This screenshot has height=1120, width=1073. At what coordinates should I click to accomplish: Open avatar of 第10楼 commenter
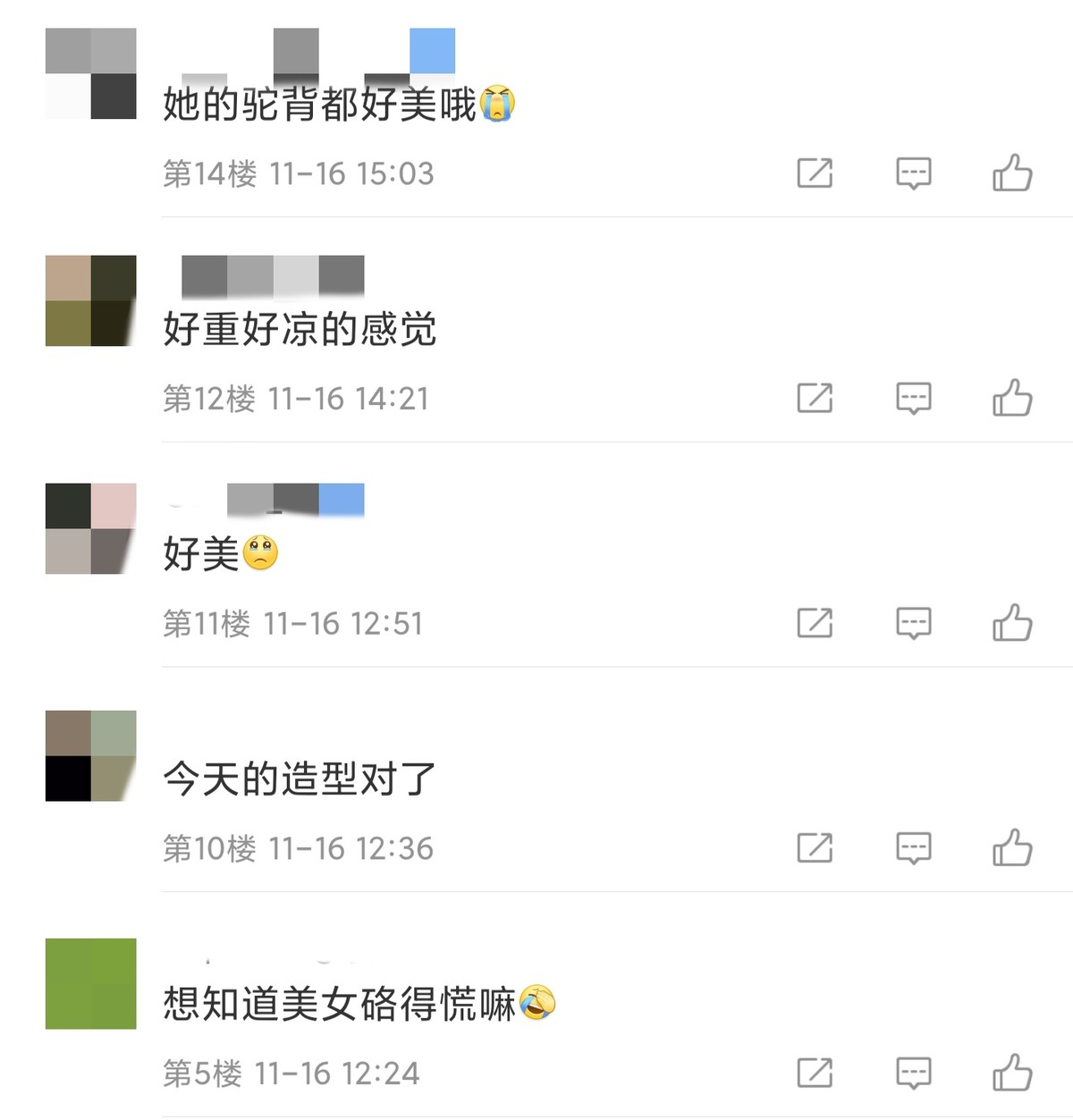[x=90, y=755]
